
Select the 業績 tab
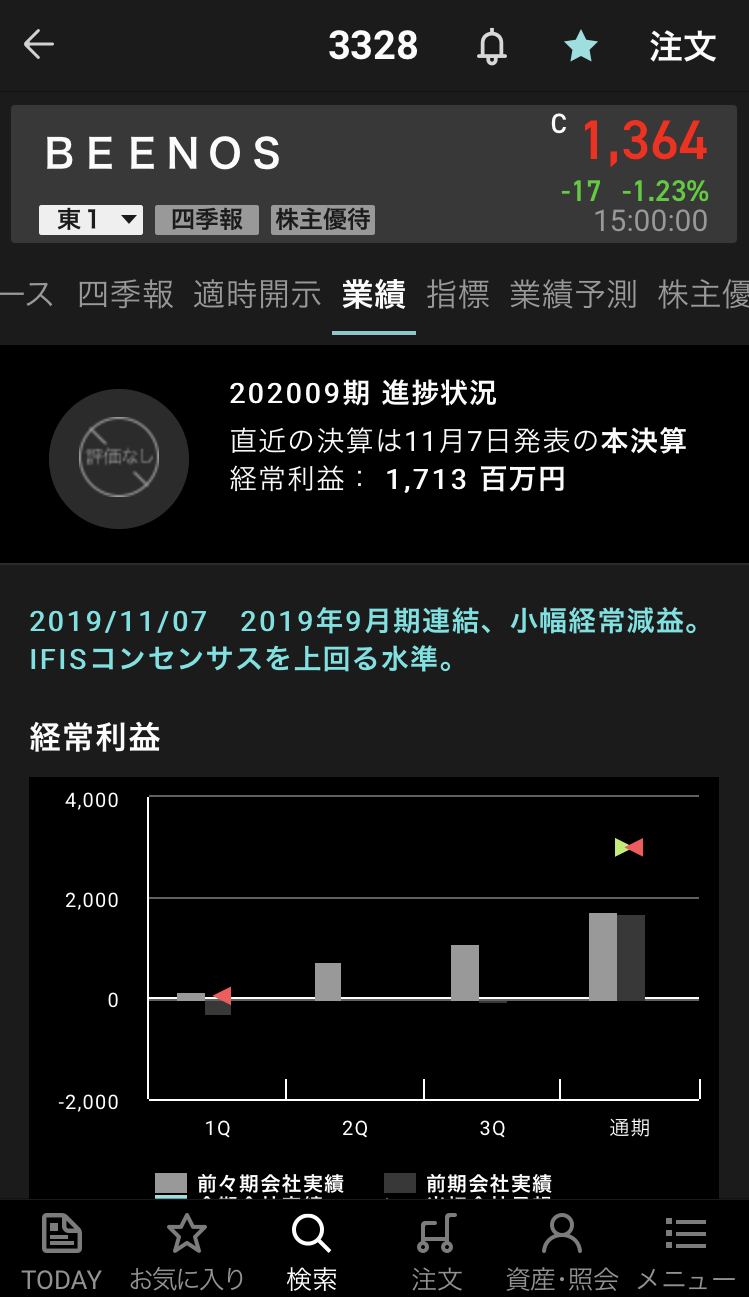coord(373,294)
